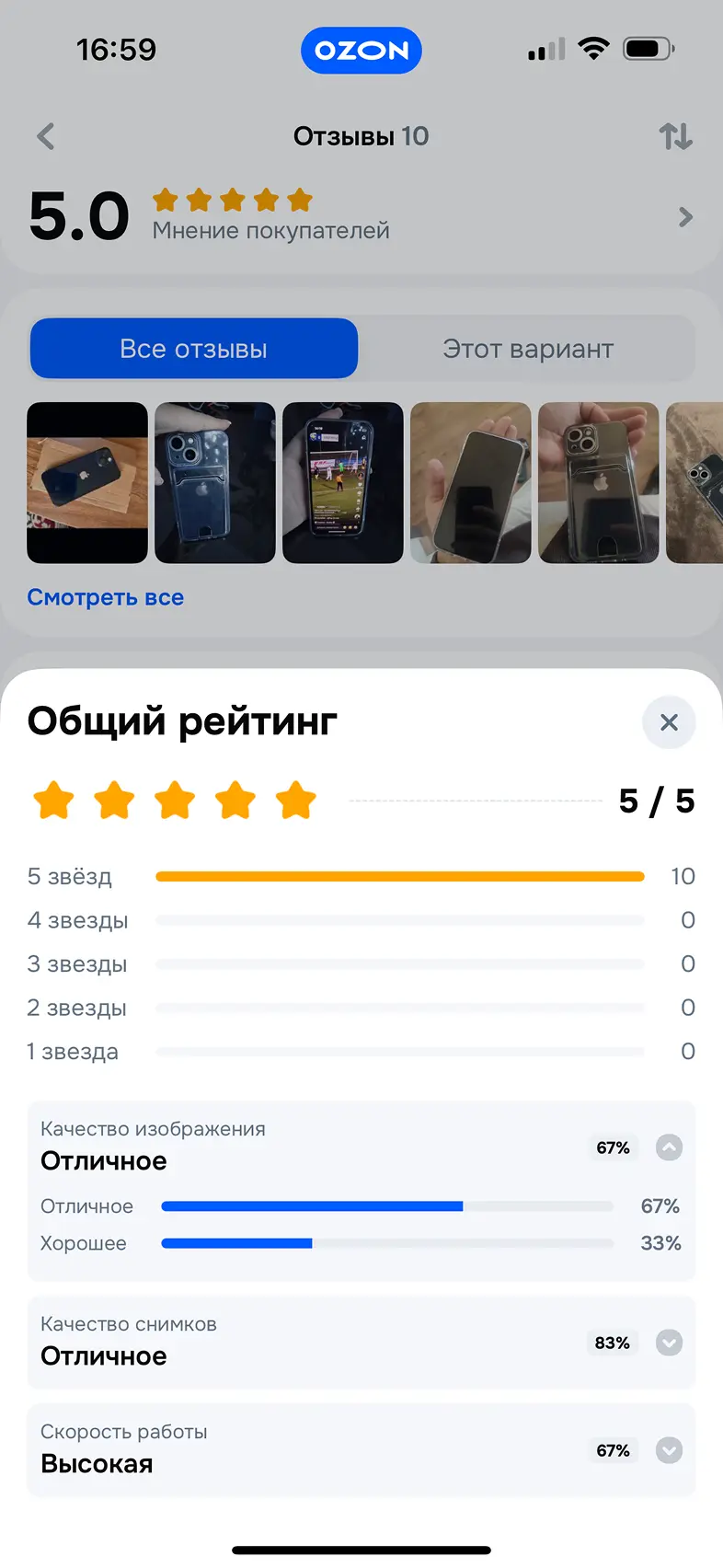Expand the Качество снимков section
This screenshot has width=723, height=1568.
tap(669, 1343)
